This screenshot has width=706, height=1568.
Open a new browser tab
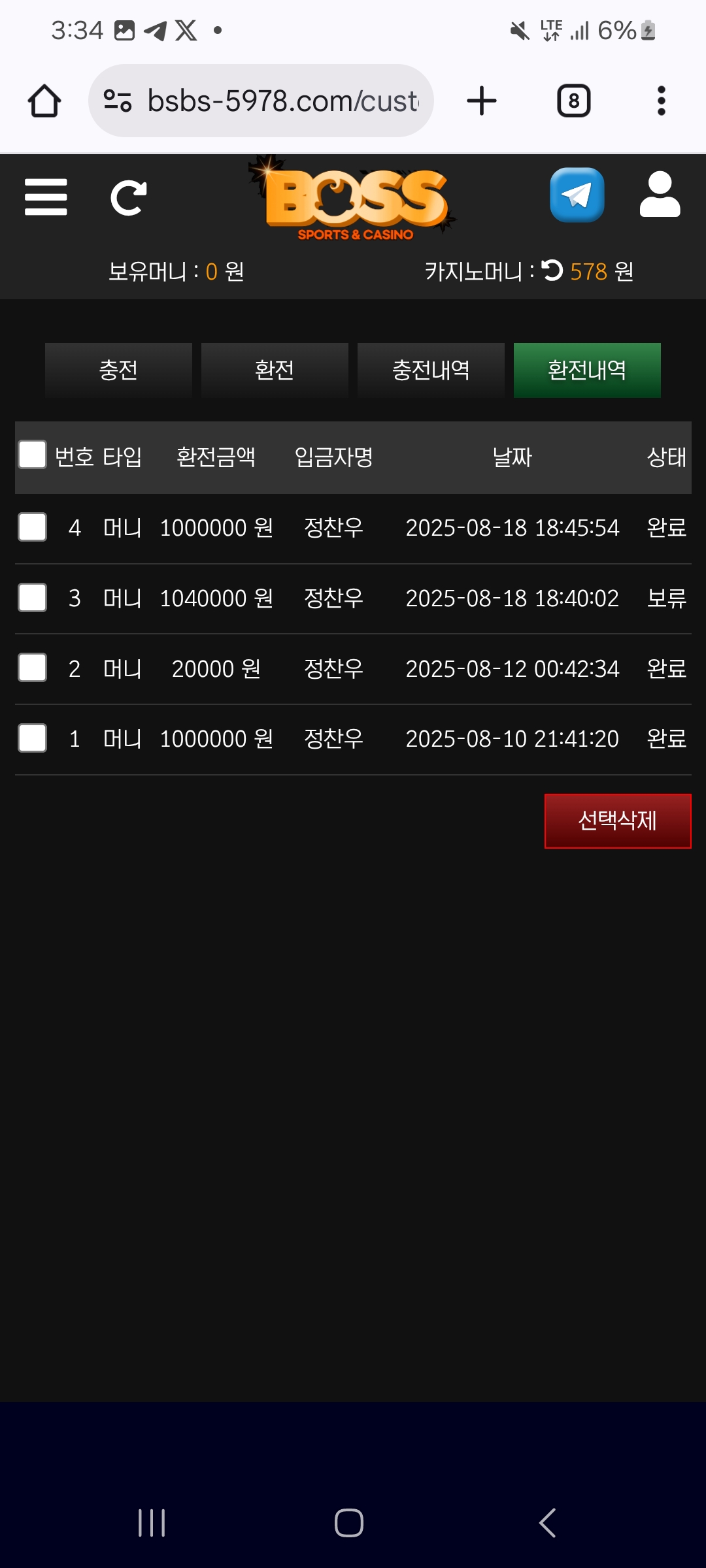(x=482, y=101)
